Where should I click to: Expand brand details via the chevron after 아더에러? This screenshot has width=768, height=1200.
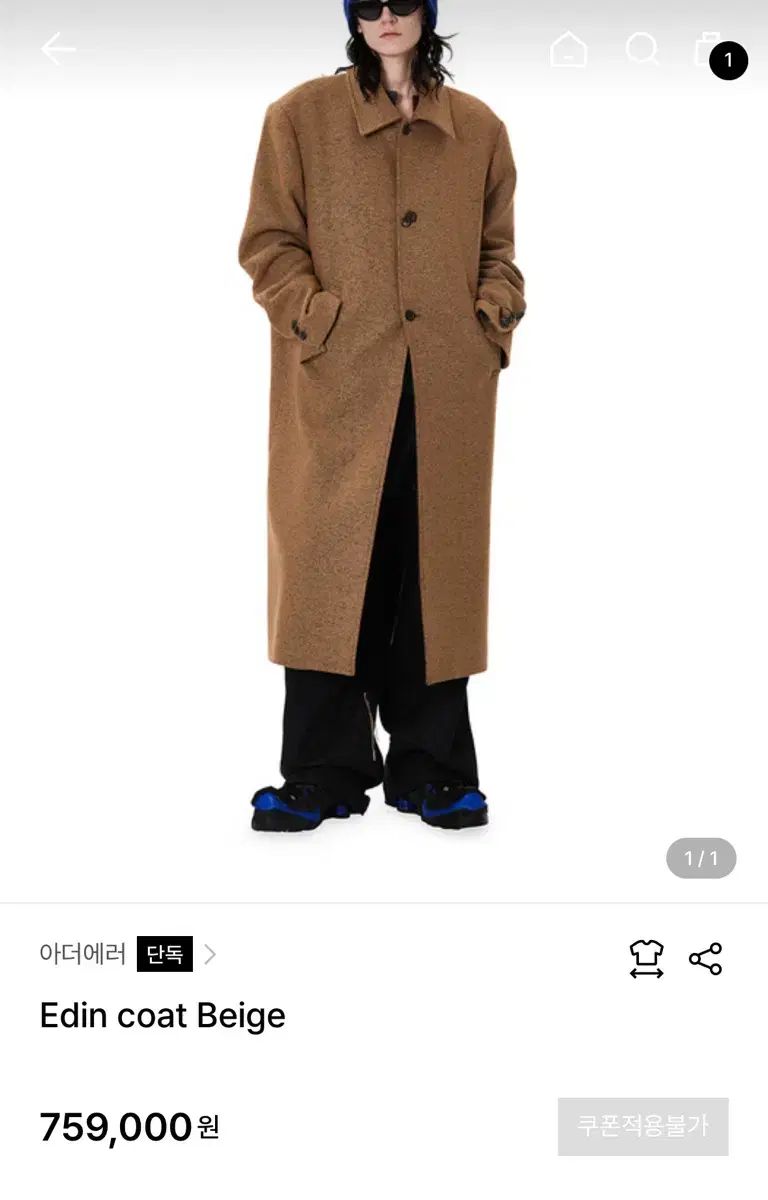[211, 955]
